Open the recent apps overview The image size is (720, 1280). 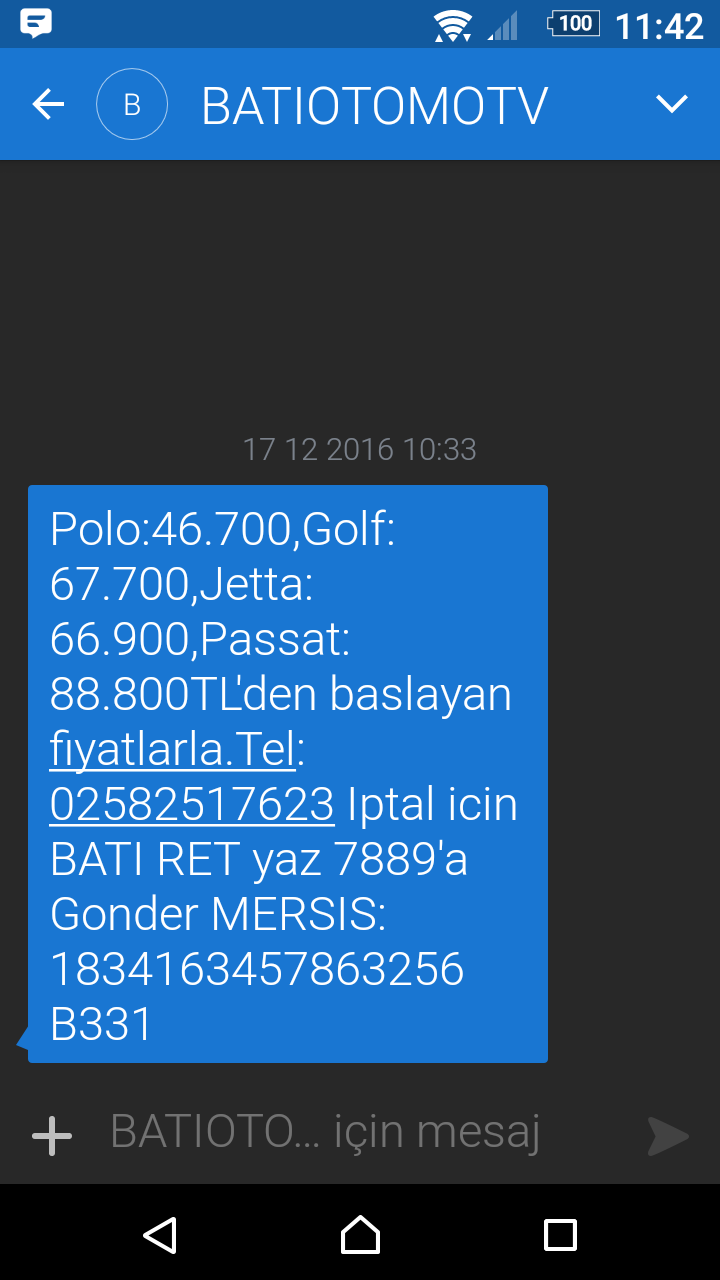tap(560, 1235)
